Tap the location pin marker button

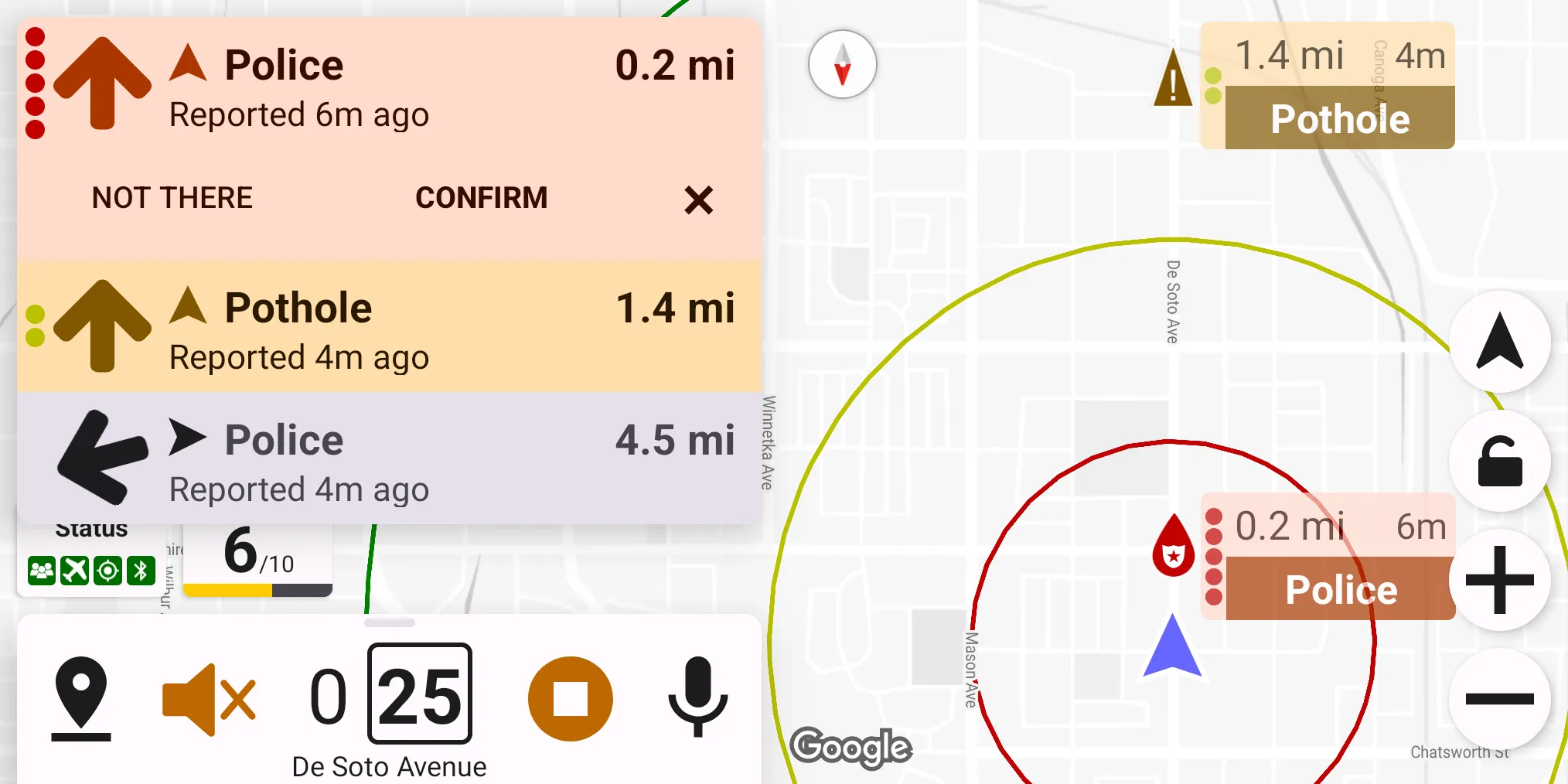[x=81, y=697]
